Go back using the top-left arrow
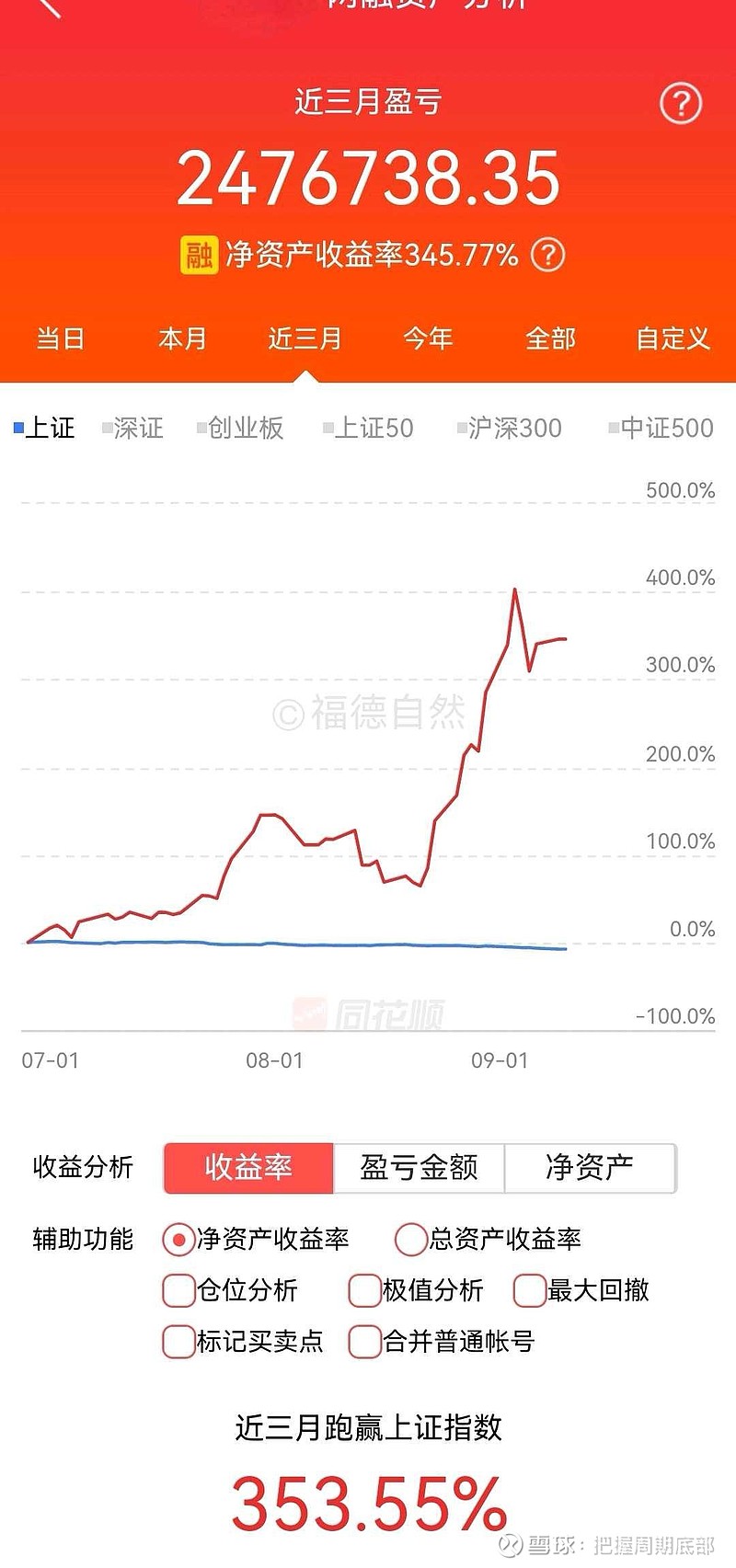The height and width of the screenshot is (1568, 736). (x=48, y=6)
